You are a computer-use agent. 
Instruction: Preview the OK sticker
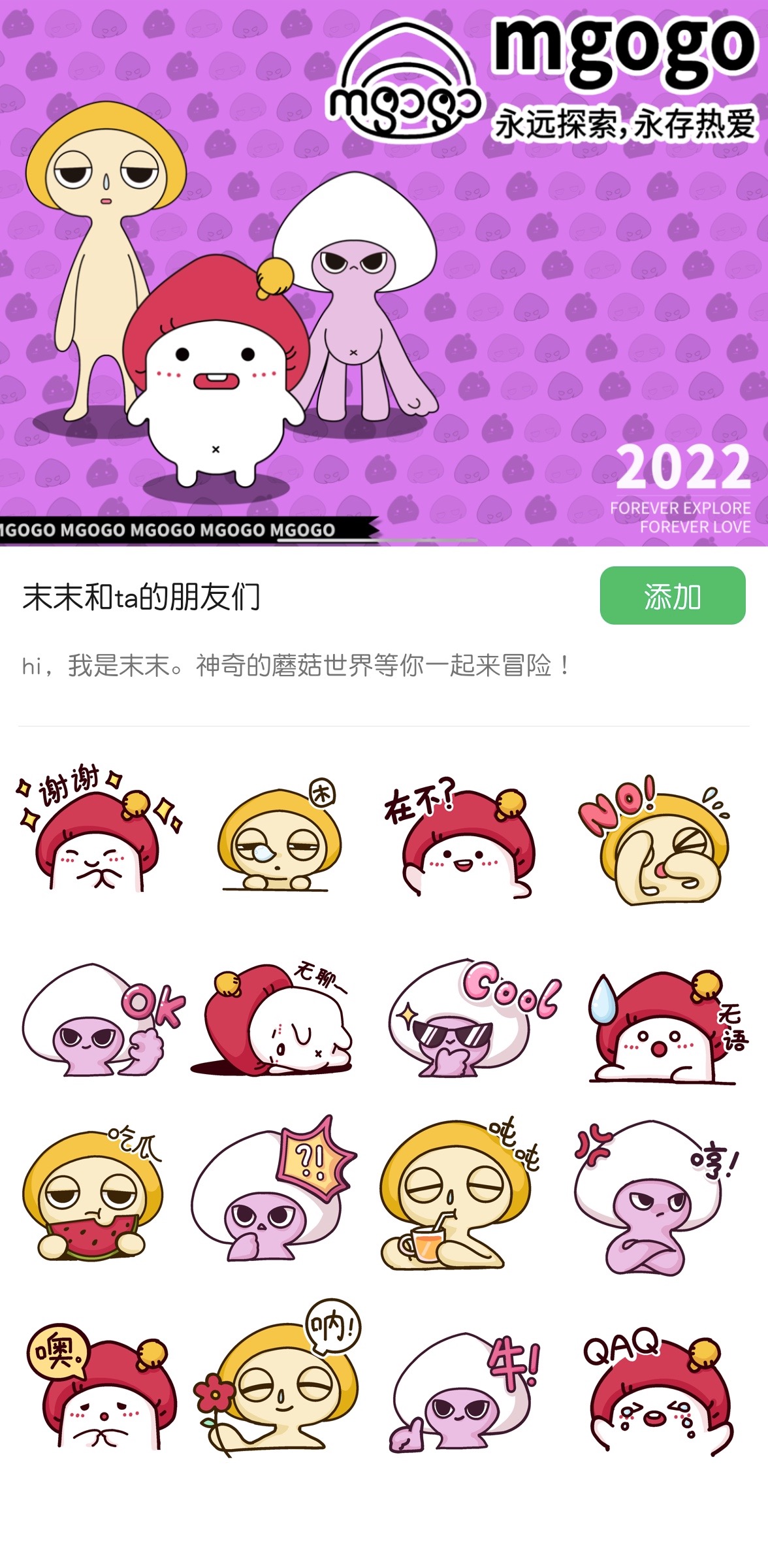click(x=99, y=1021)
